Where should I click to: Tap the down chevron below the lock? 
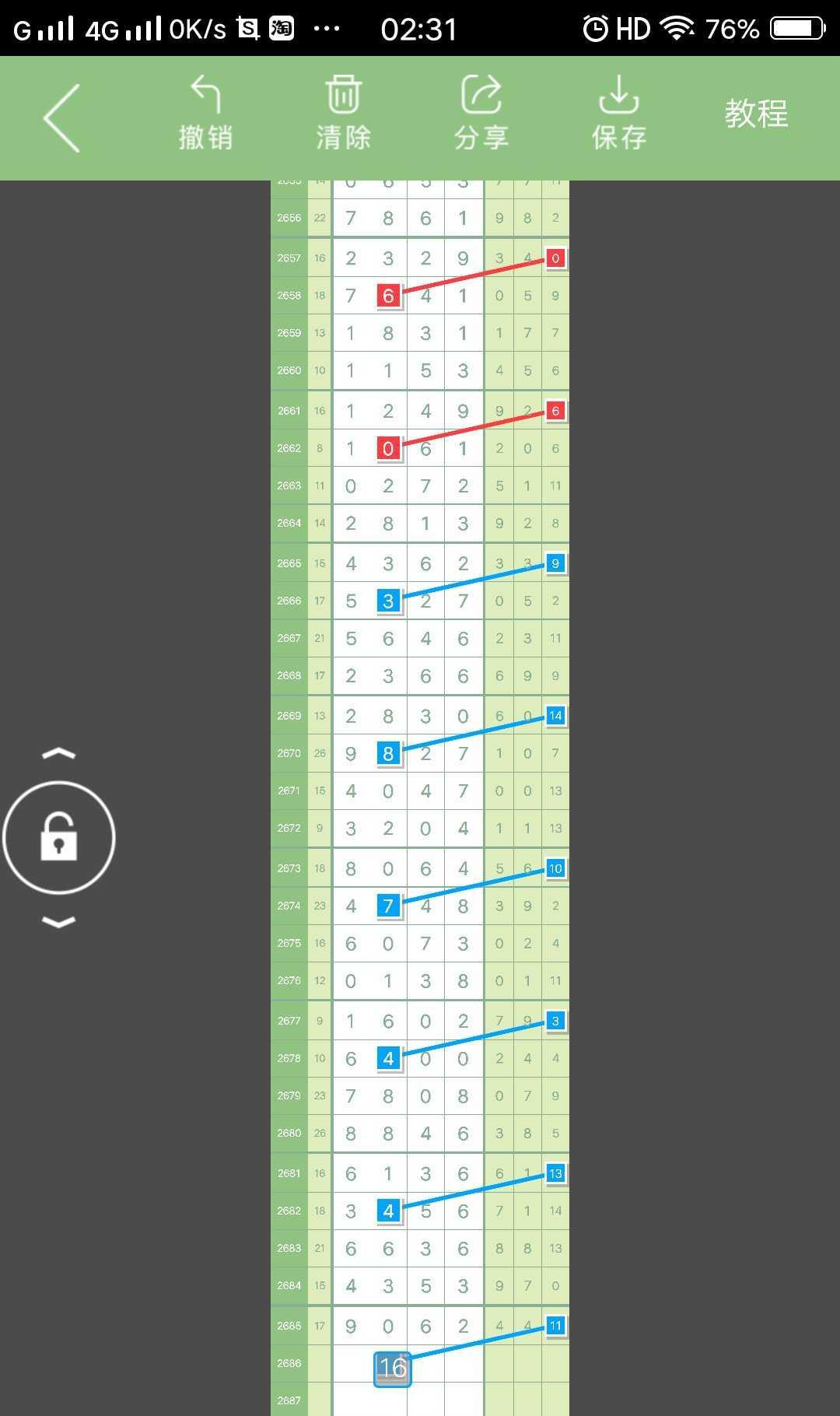pyautogui.click(x=59, y=922)
